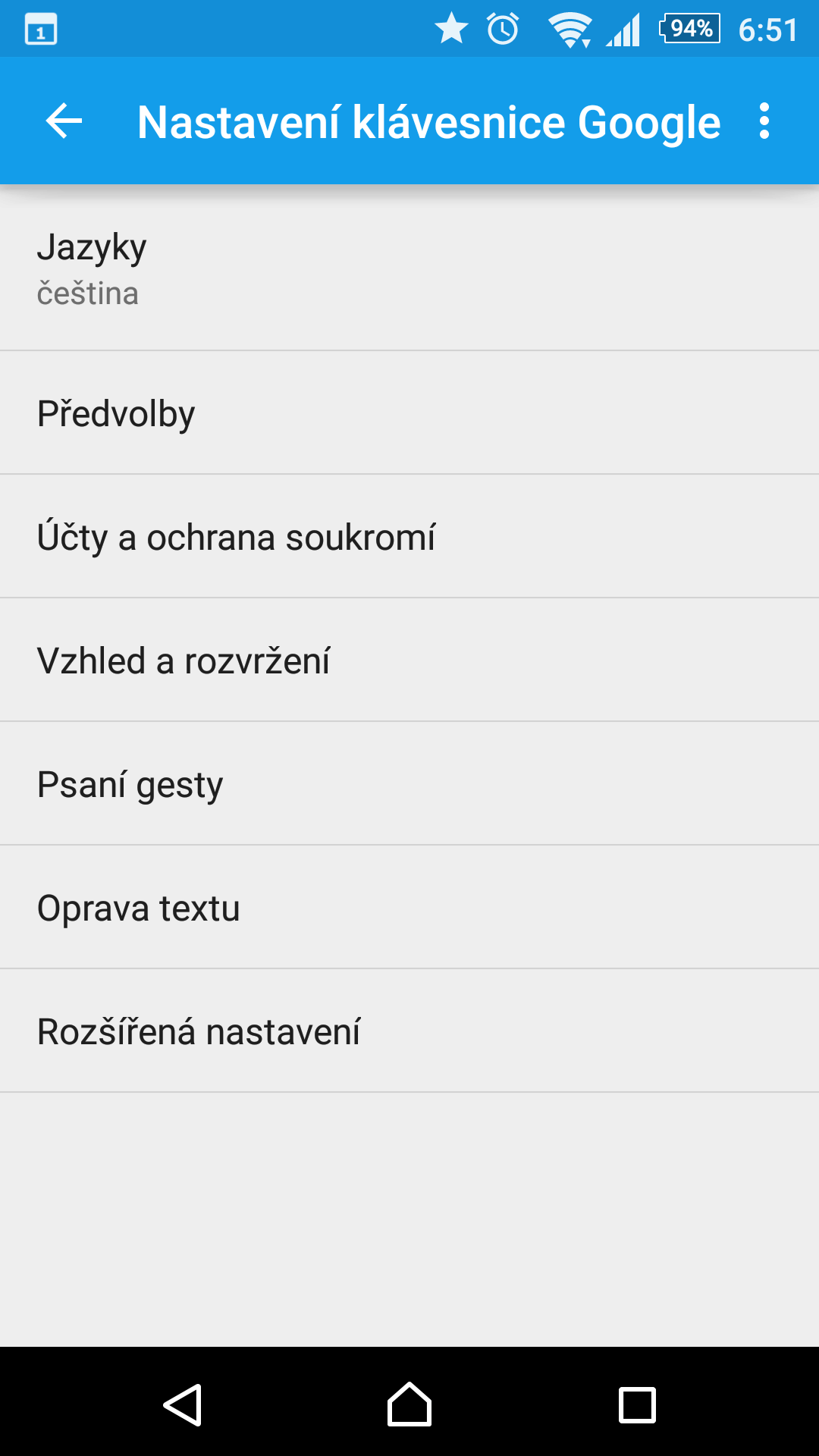819x1456 pixels.
Task: Go back using the app bar arrow
Action: pyautogui.click(x=64, y=121)
